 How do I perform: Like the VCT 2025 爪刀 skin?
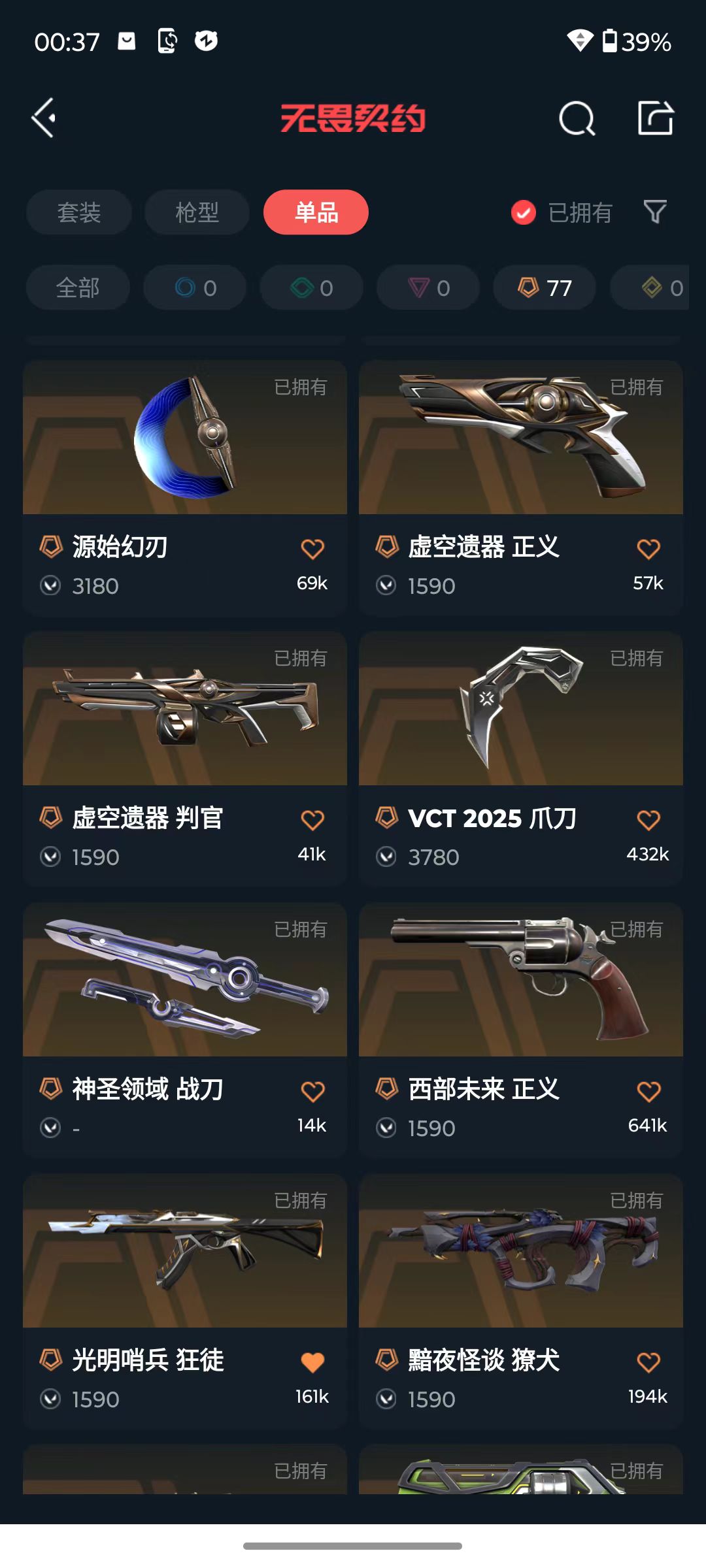tap(648, 820)
